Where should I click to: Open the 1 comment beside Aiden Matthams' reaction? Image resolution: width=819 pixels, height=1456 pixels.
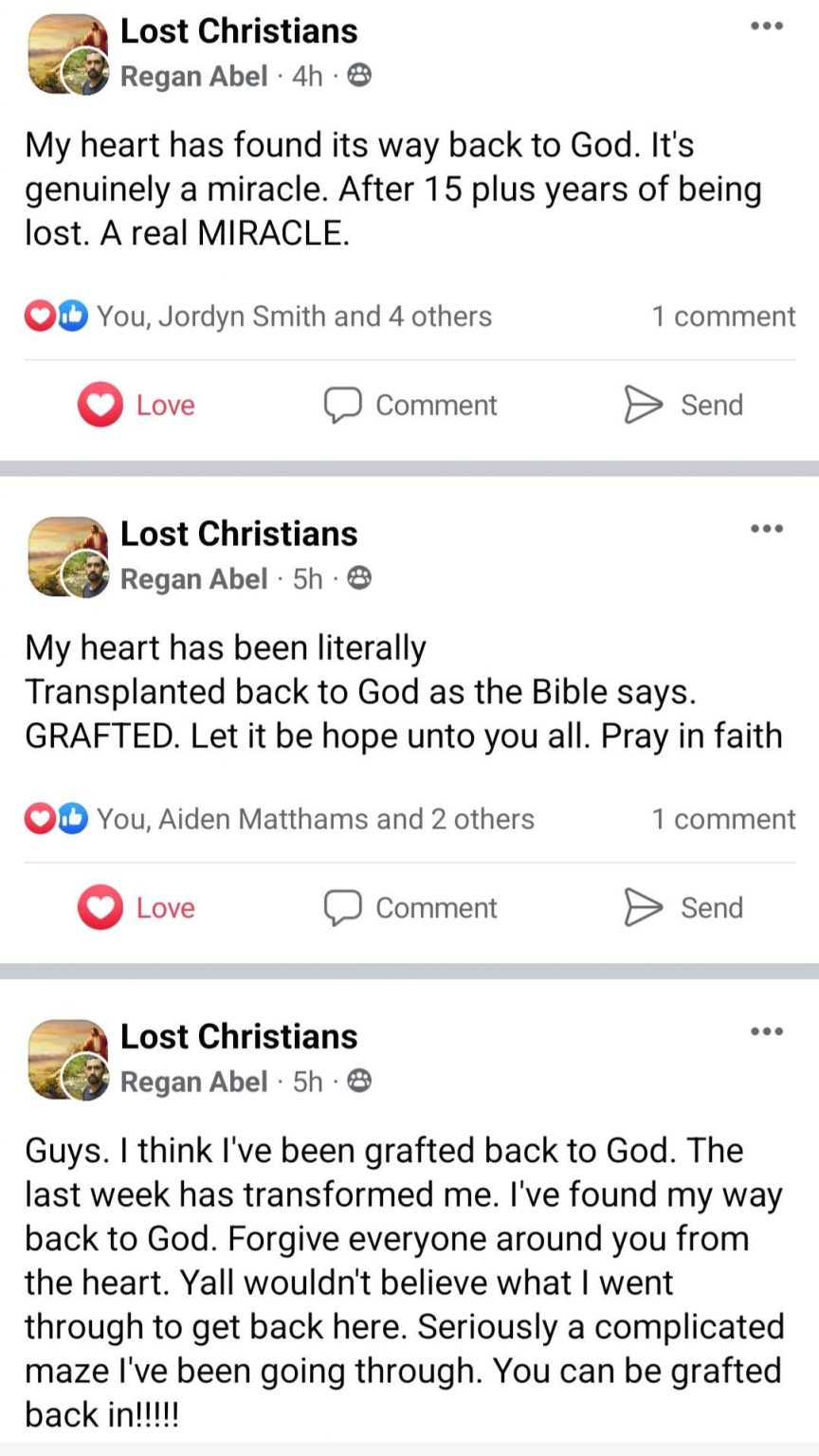click(x=722, y=819)
